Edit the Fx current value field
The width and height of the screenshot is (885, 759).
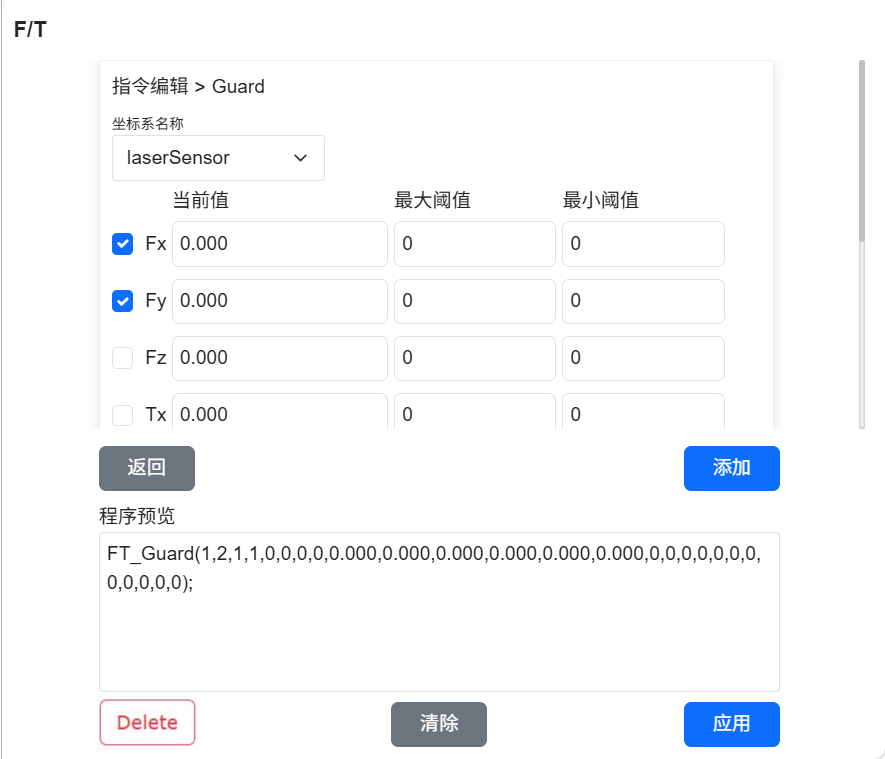[280, 244]
